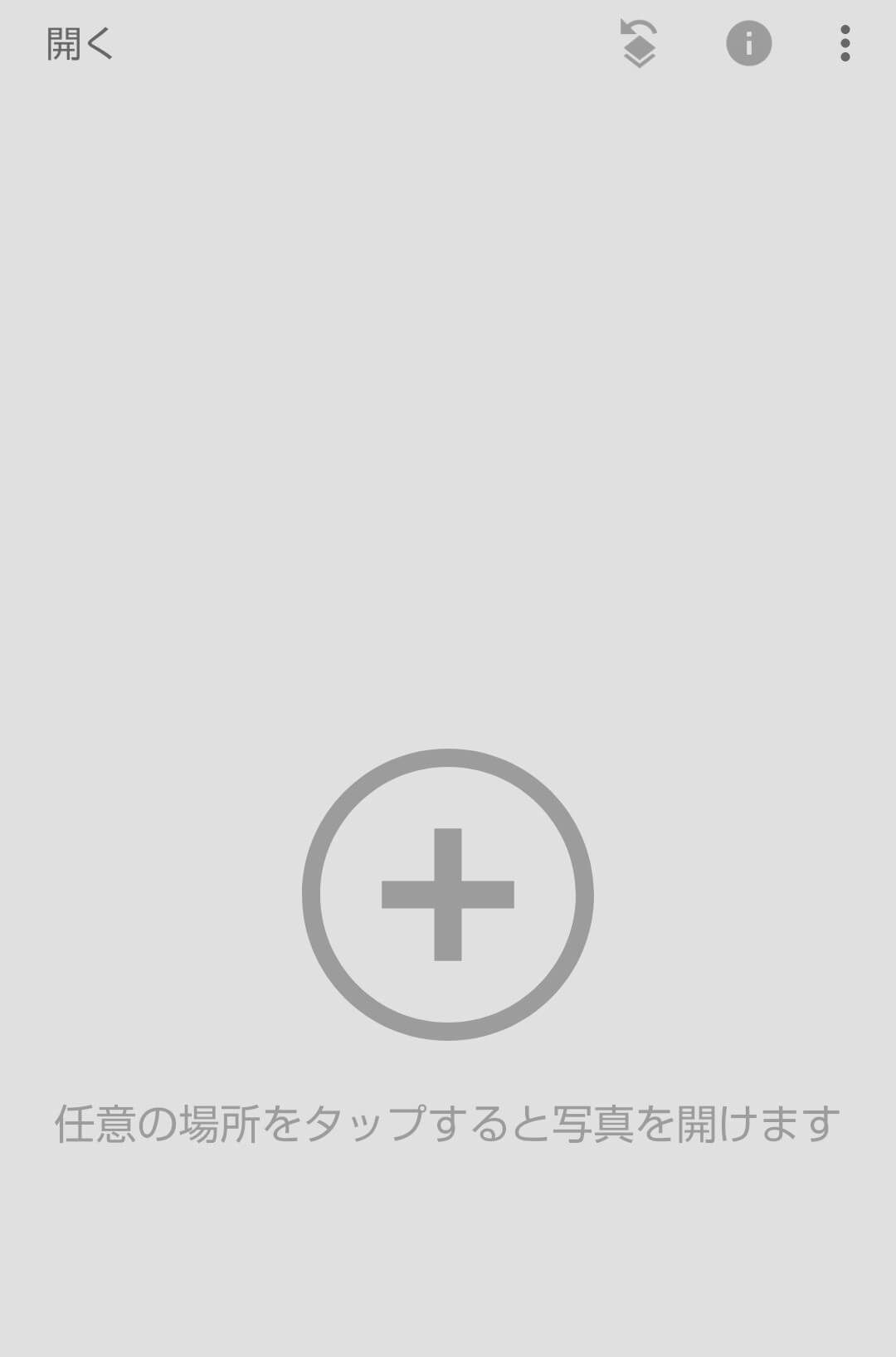
Task: View image details via the info icon
Action: [x=748, y=44]
